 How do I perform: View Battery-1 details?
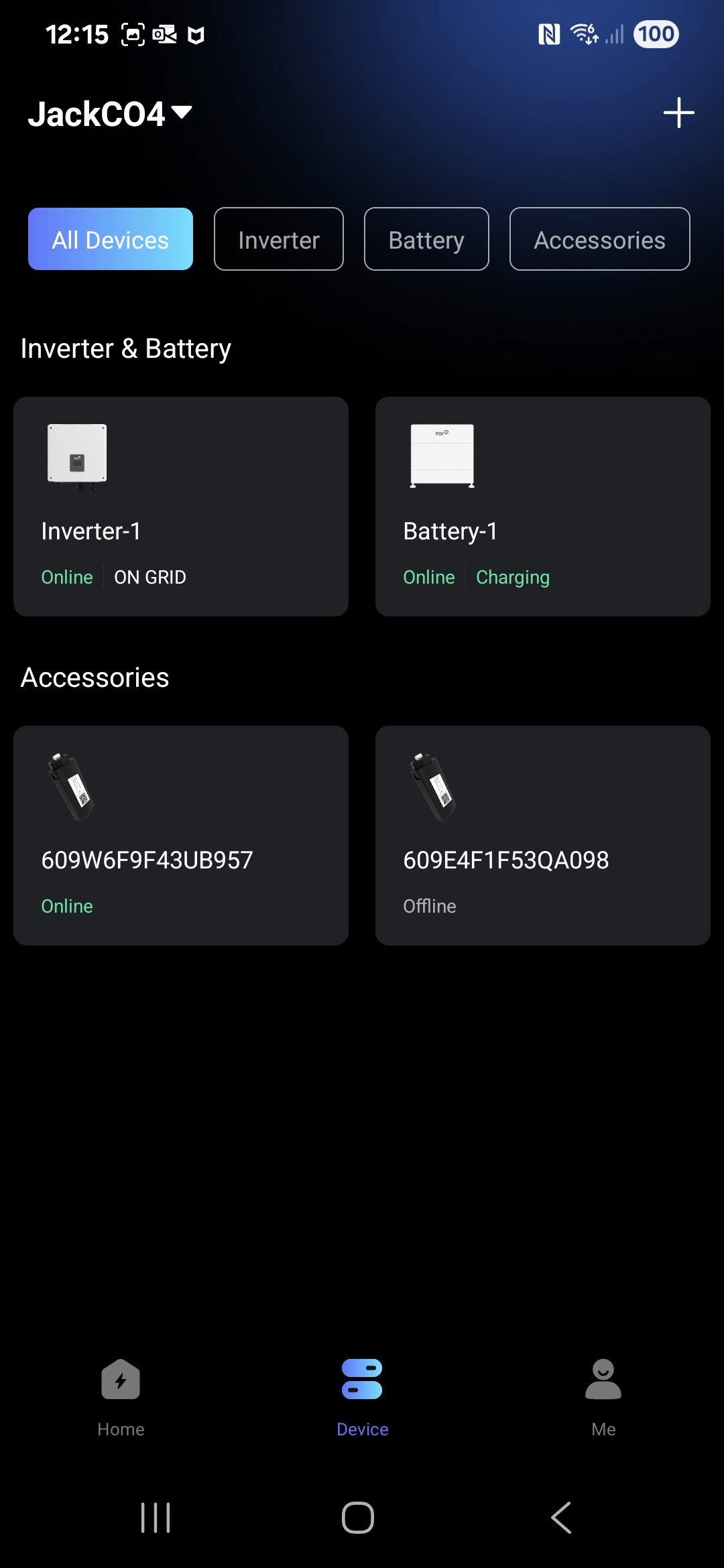tap(543, 507)
